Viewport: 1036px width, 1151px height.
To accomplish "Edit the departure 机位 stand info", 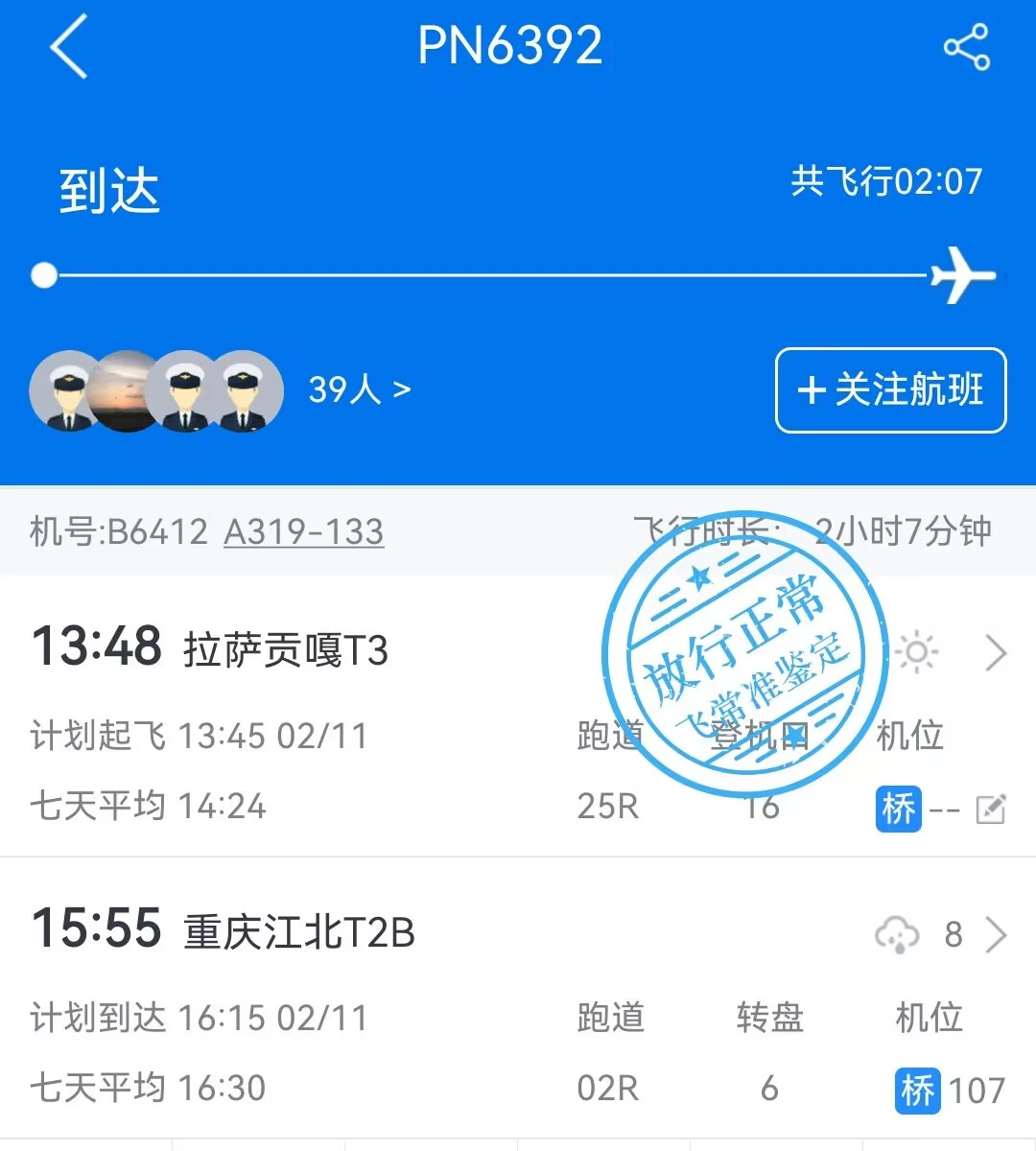I will [990, 810].
